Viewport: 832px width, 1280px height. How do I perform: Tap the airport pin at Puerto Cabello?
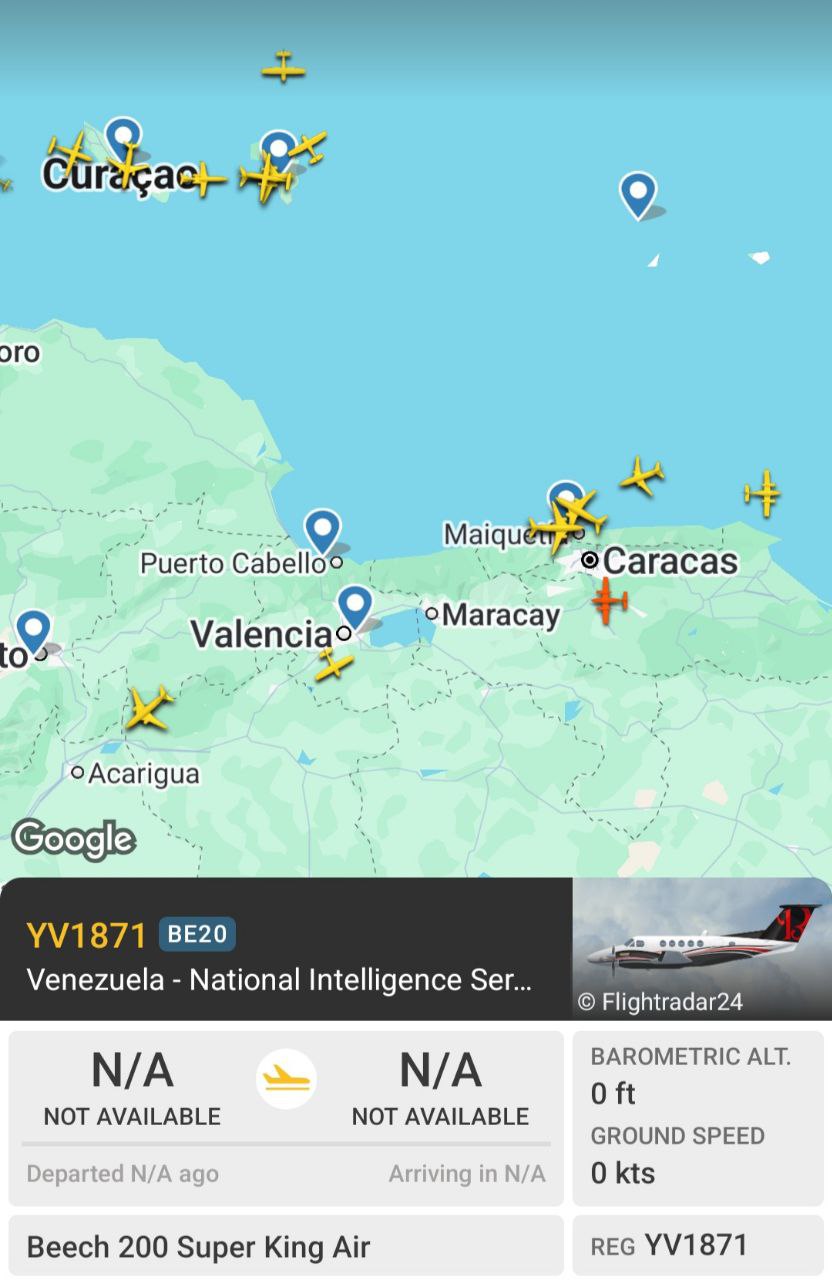click(322, 530)
